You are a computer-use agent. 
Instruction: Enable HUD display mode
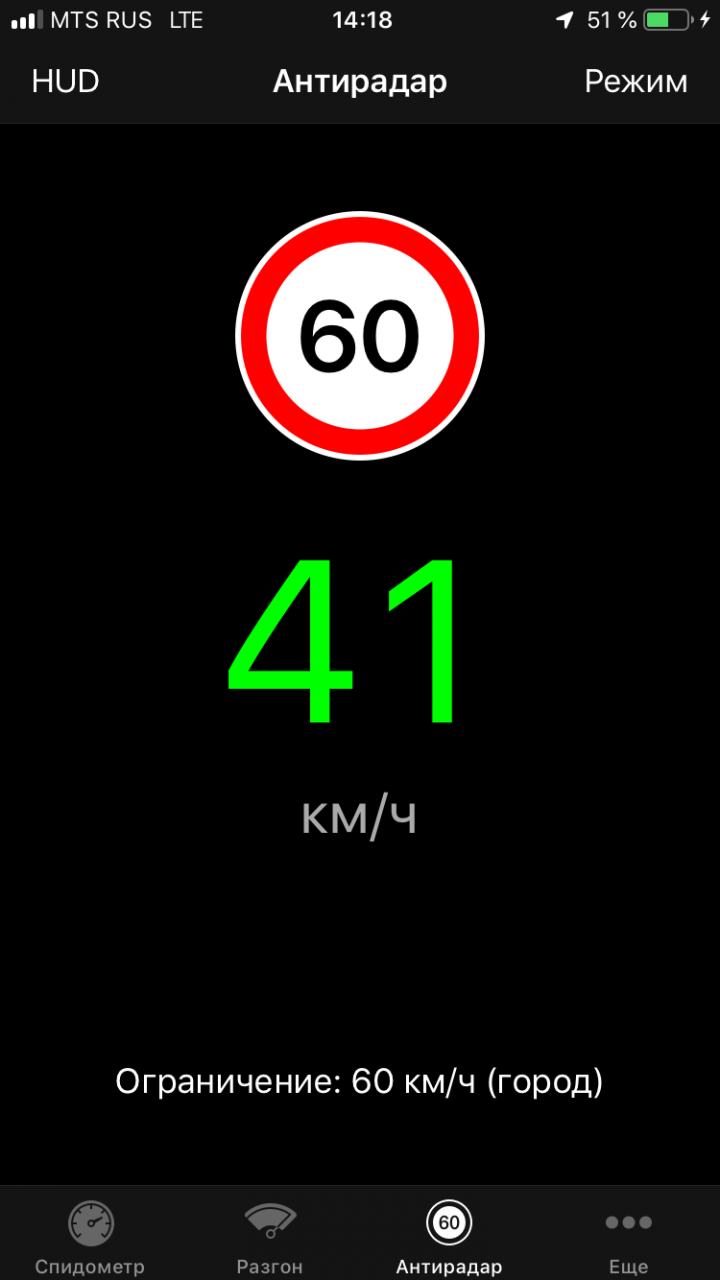click(66, 82)
